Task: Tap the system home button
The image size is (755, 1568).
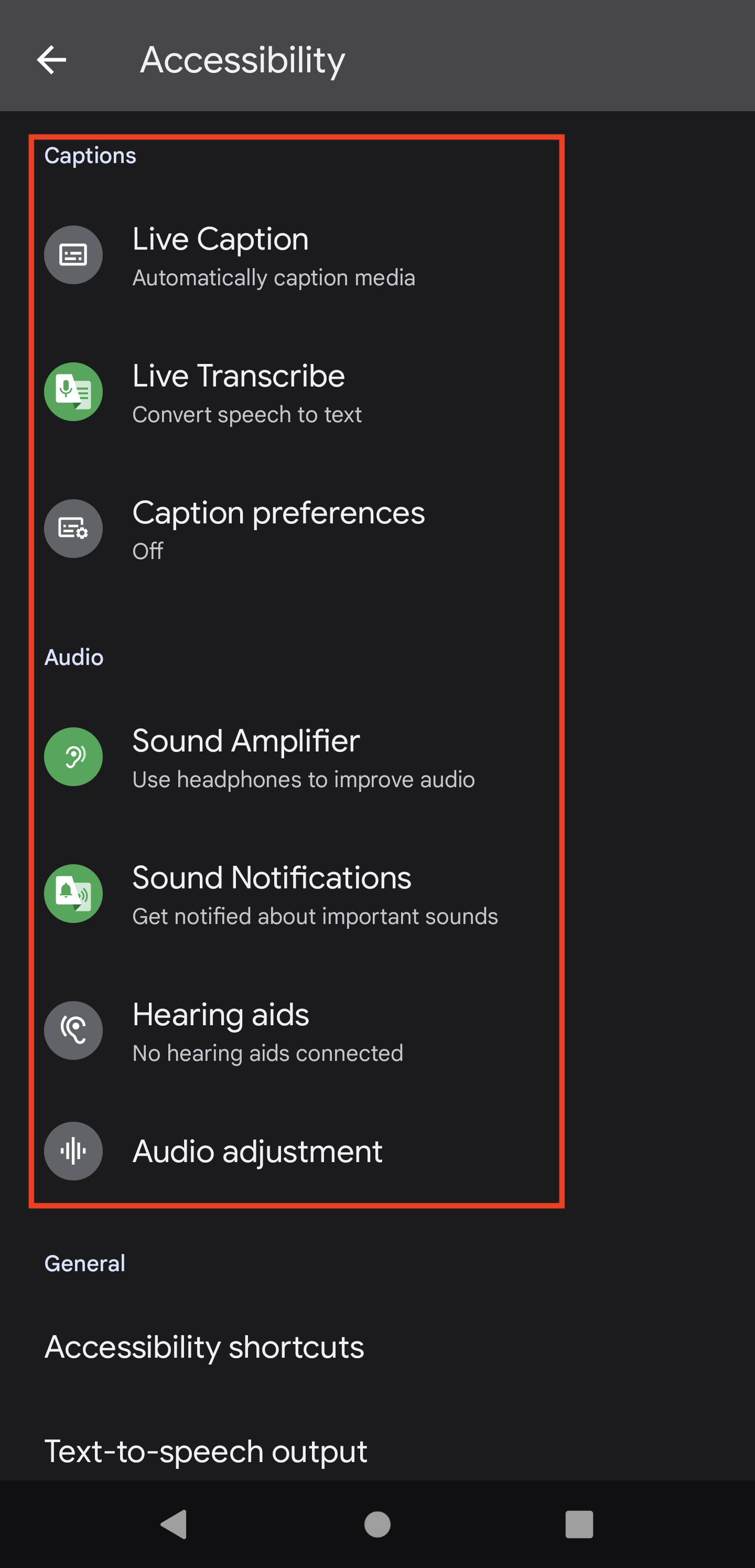Action: pyautogui.click(x=377, y=1524)
